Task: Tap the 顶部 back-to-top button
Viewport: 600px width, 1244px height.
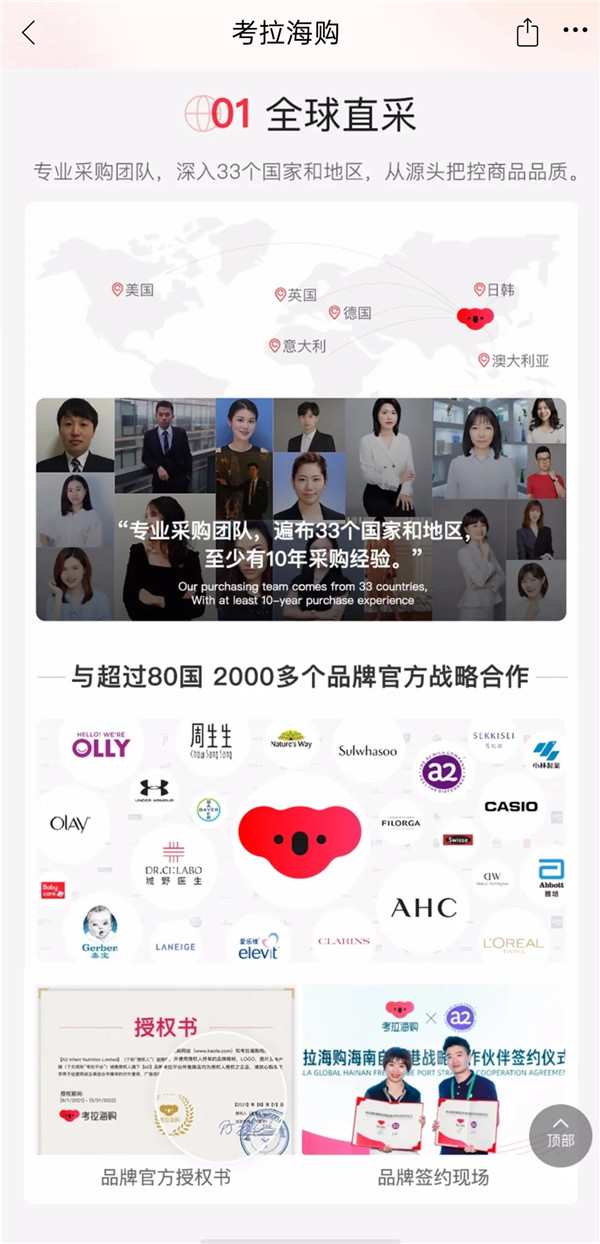Action: click(x=560, y=1135)
